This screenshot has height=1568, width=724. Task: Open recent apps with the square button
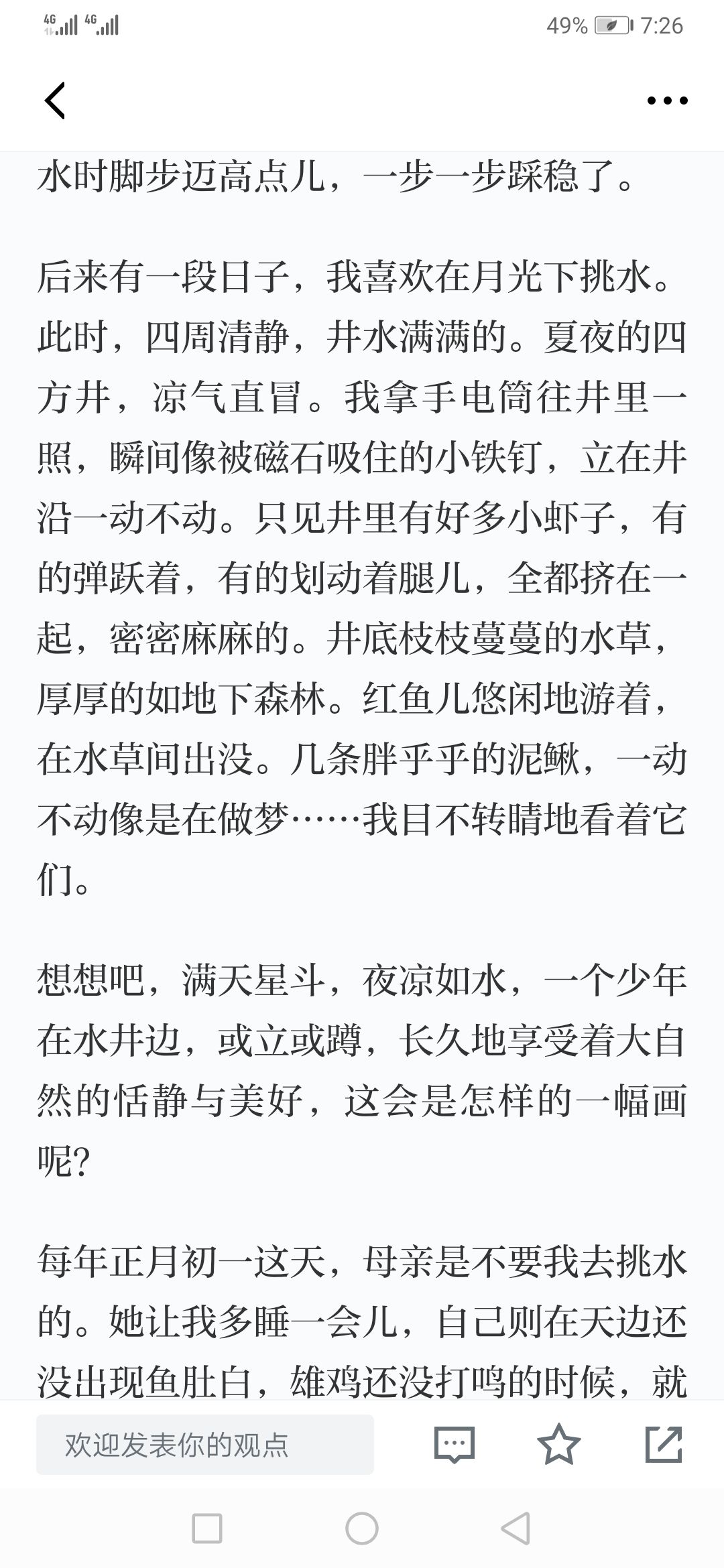[207, 1528]
